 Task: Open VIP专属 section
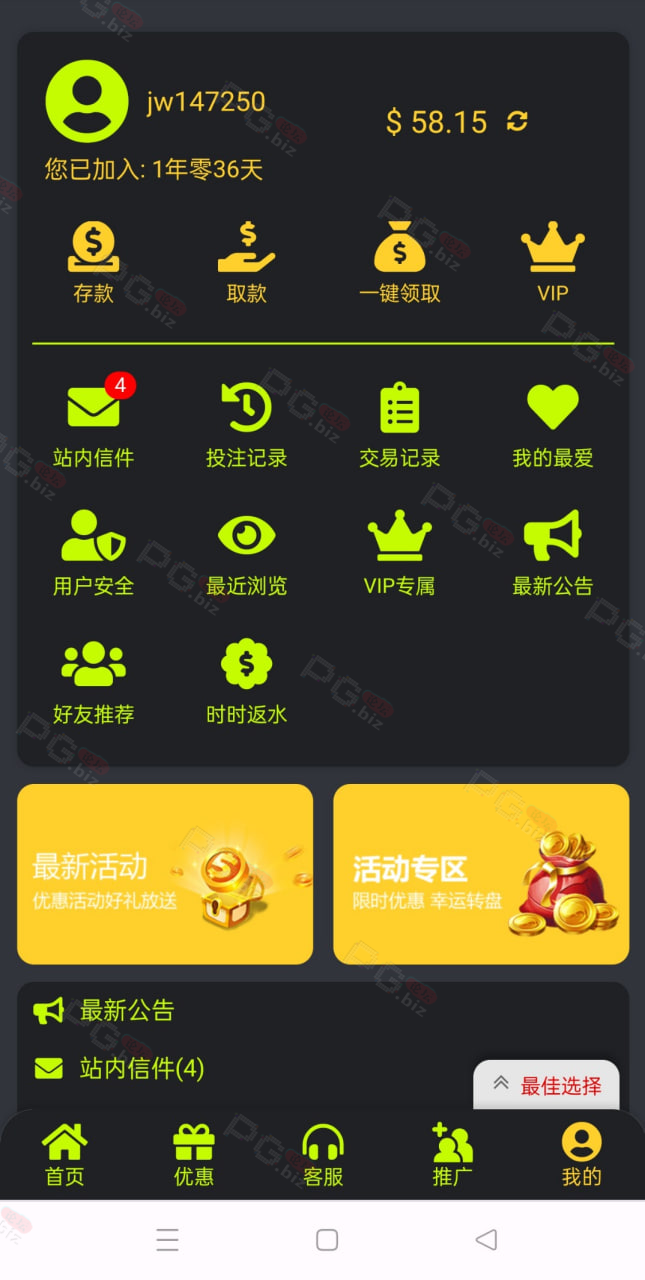pyautogui.click(x=400, y=553)
